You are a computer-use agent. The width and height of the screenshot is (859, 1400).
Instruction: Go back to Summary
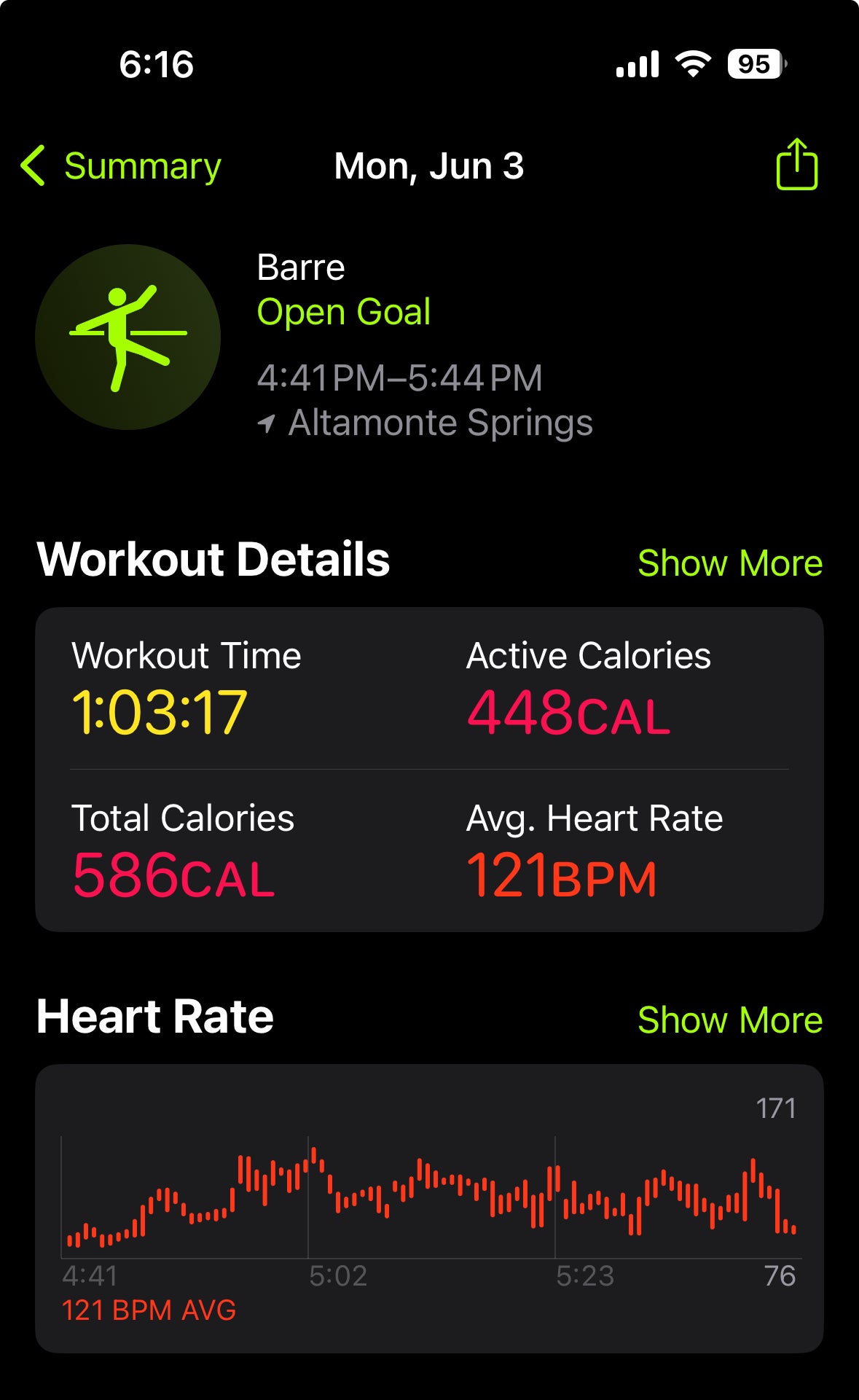click(121, 166)
